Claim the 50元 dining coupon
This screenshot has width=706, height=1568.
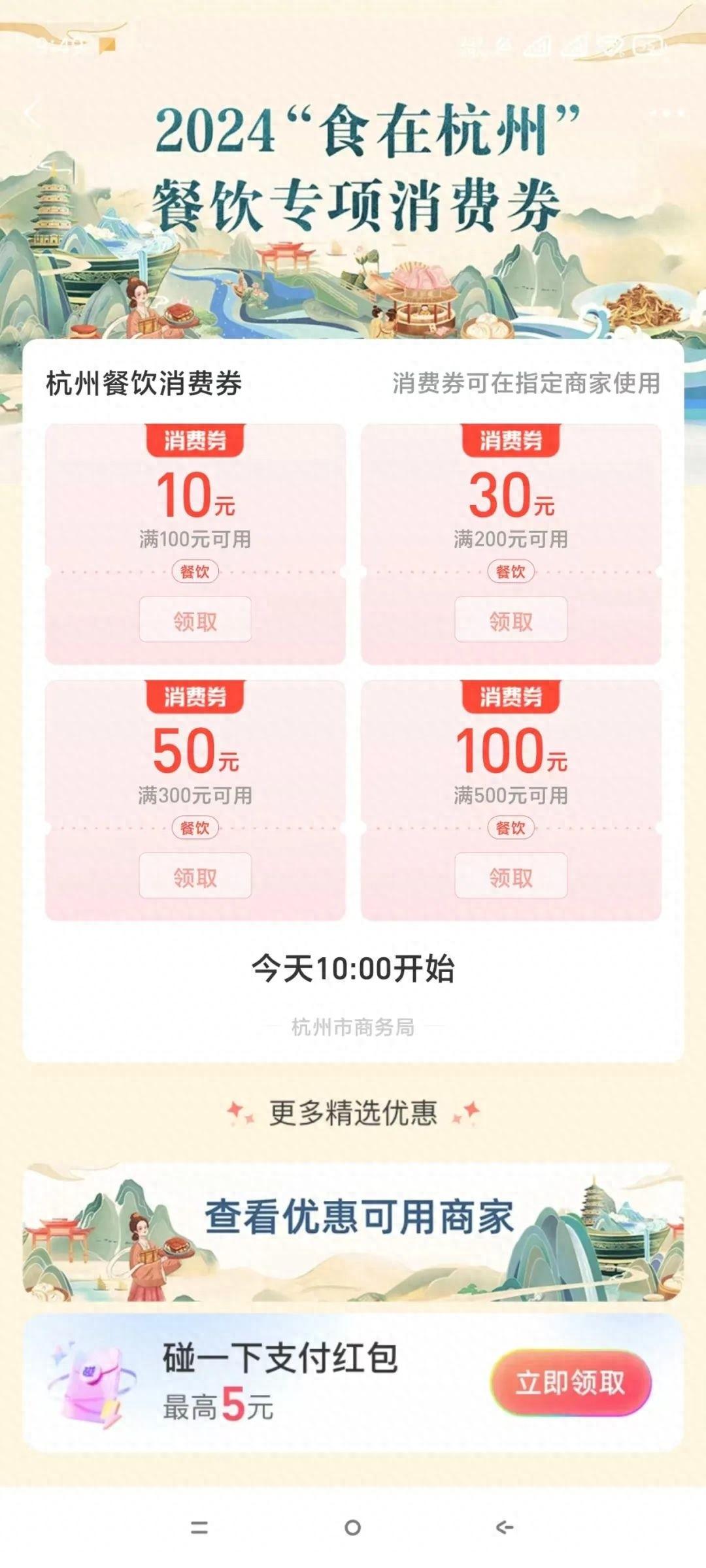tap(195, 875)
